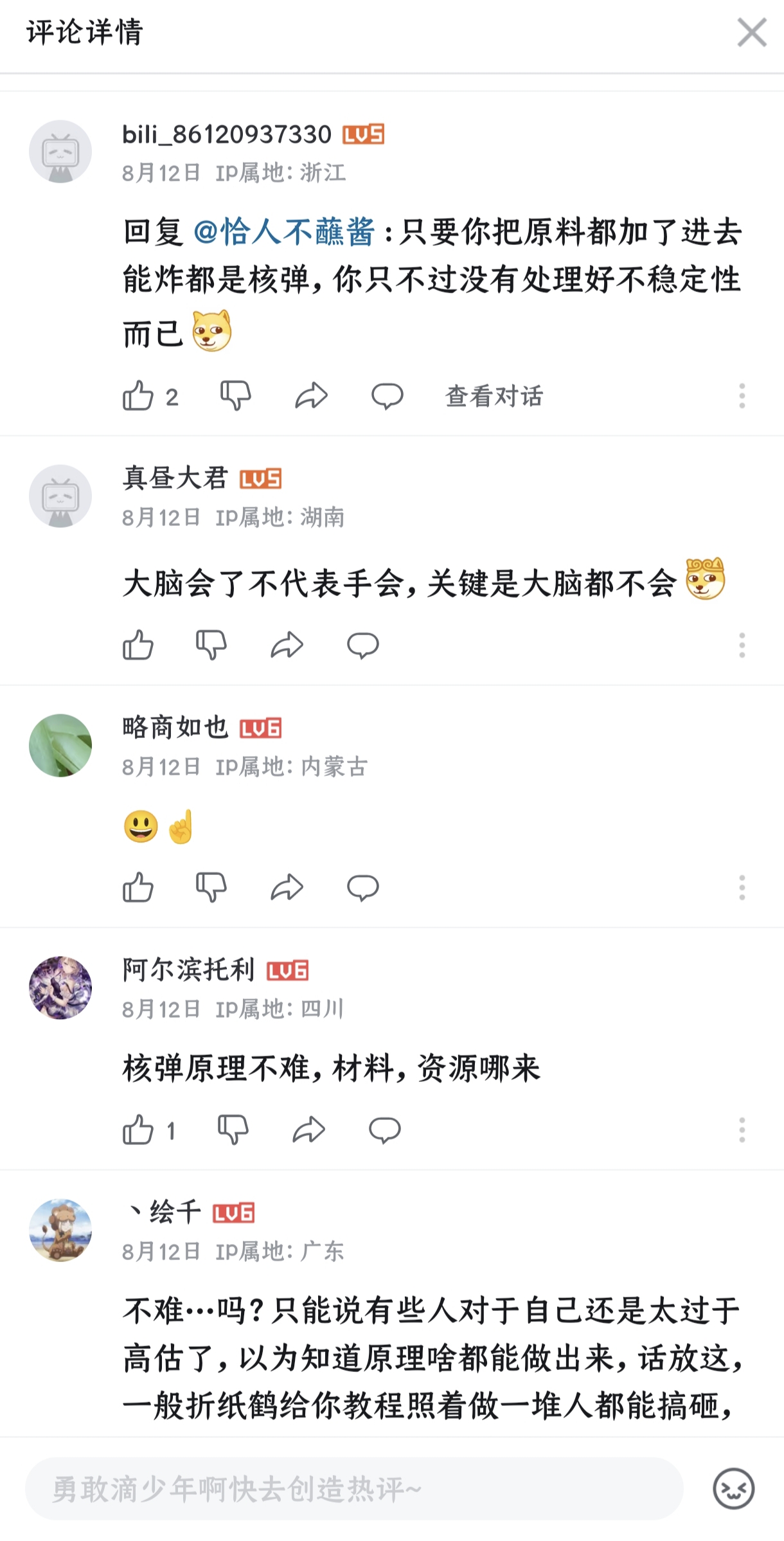This screenshot has height=1541, width=784.
Task: View 阿尔滨托利's profile via avatar
Action: [60, 987]
